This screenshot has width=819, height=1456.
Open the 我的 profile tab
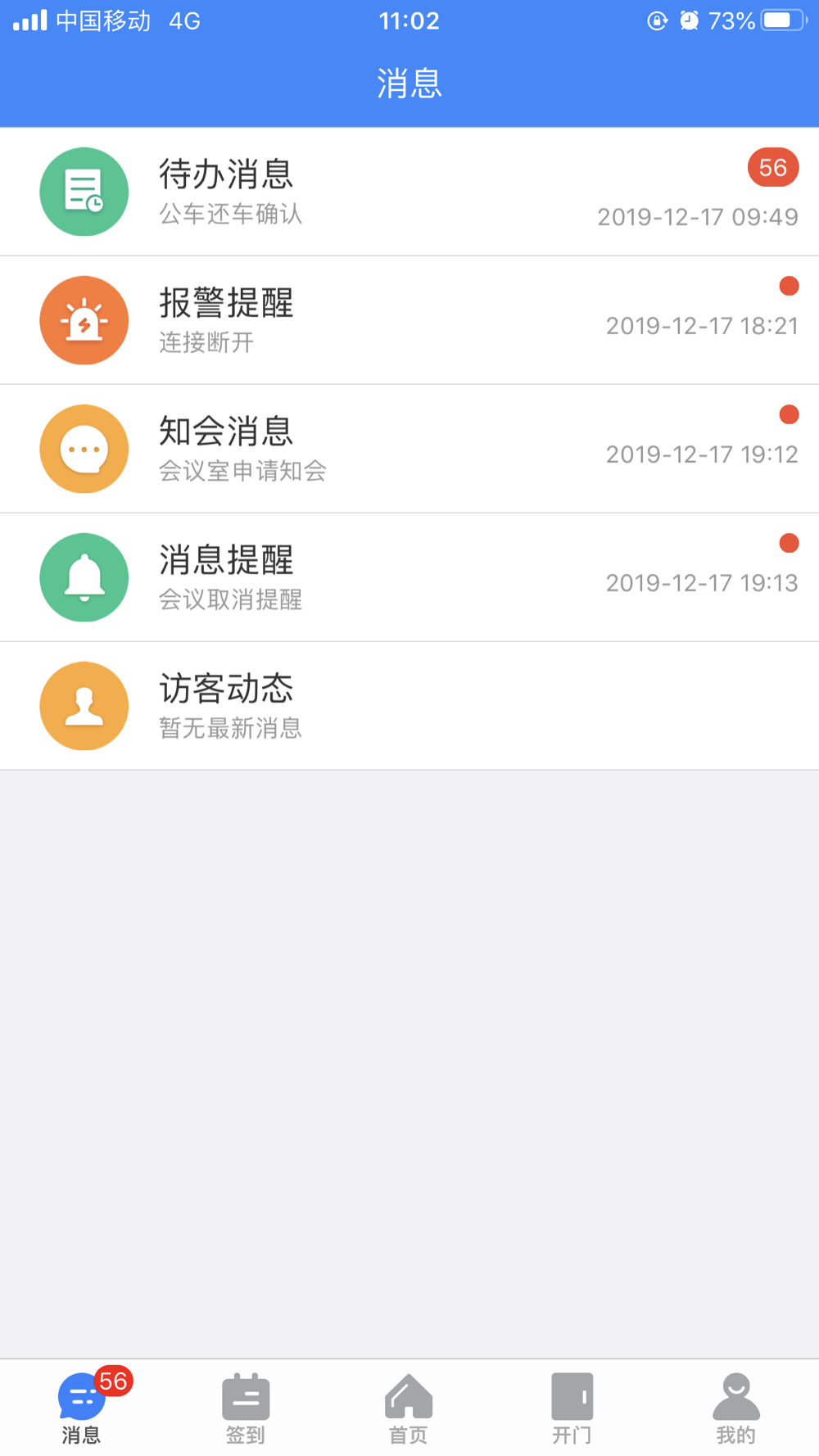coord(735,1409)
